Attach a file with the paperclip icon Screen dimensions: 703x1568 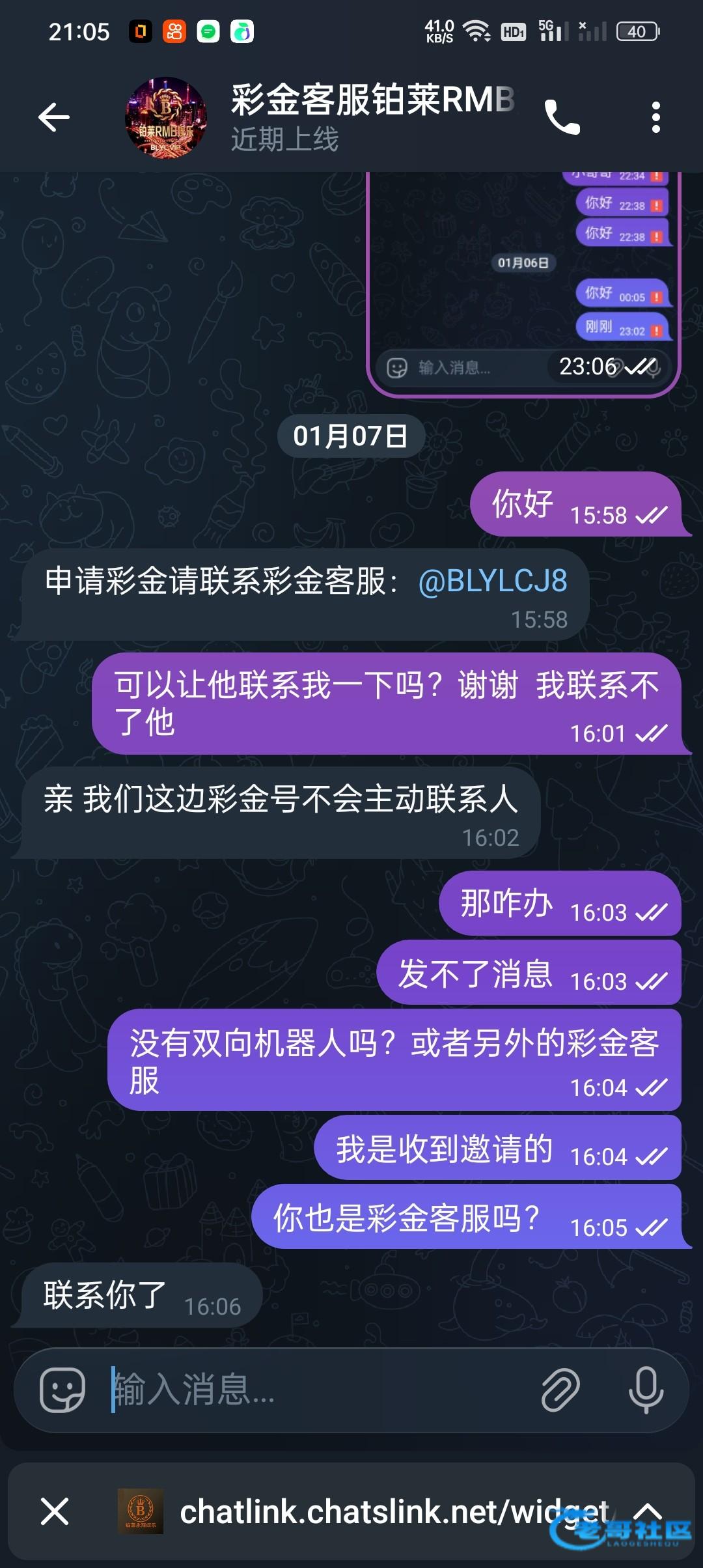(560, 1390)
